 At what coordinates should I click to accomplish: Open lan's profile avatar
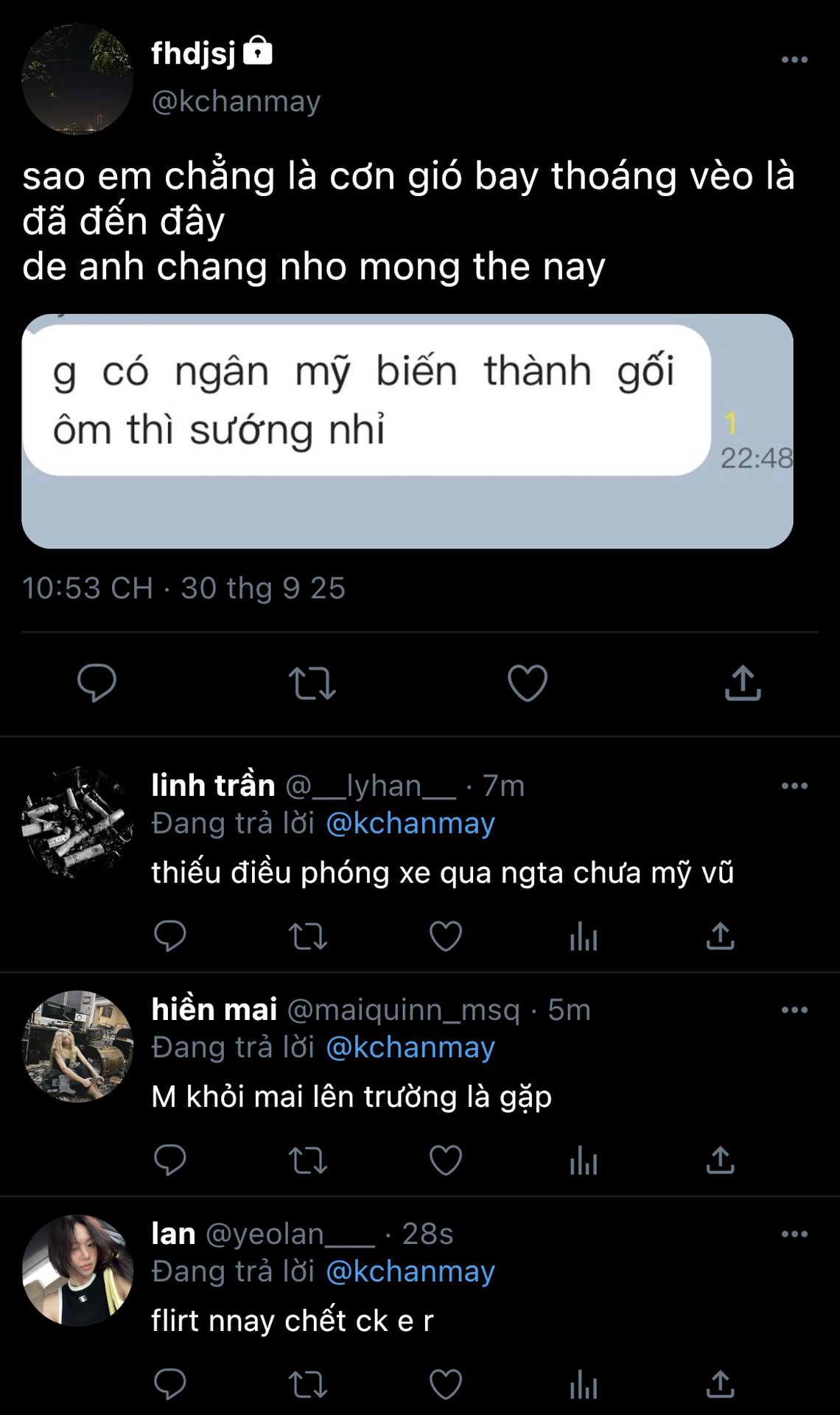point(77,1270)
